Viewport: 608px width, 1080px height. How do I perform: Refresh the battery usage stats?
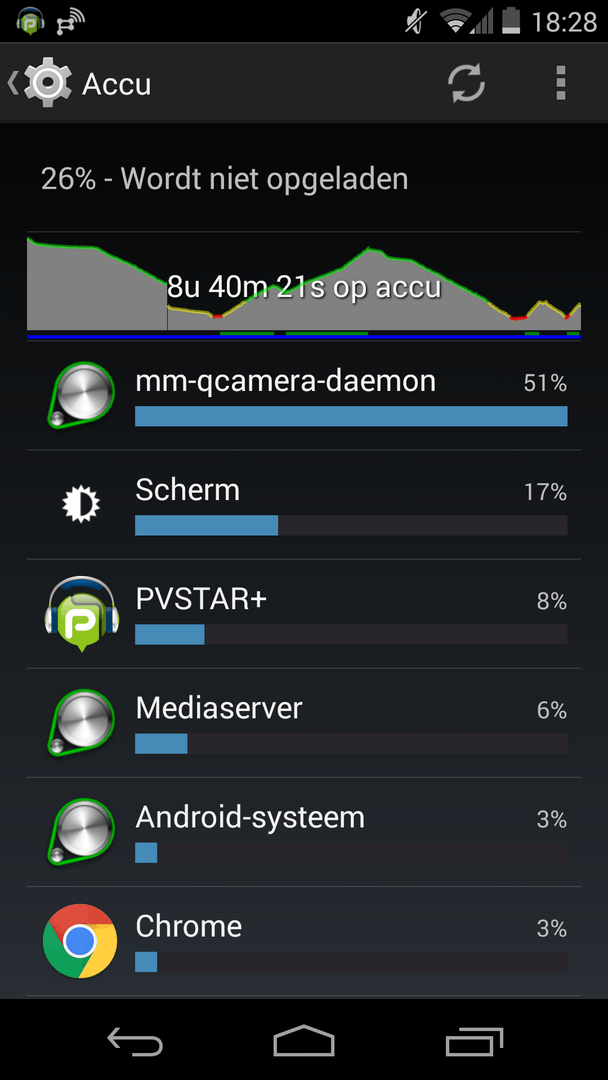466,84
